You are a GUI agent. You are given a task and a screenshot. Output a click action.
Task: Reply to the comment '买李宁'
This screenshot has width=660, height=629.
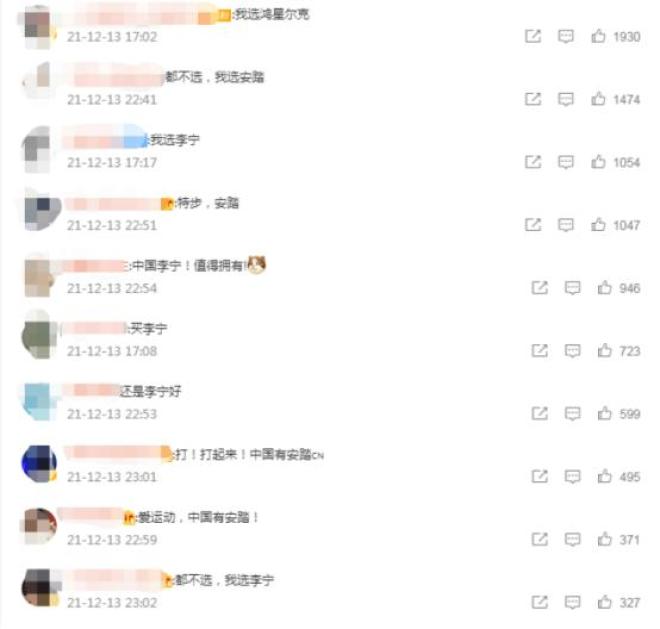tap(572, 351)
